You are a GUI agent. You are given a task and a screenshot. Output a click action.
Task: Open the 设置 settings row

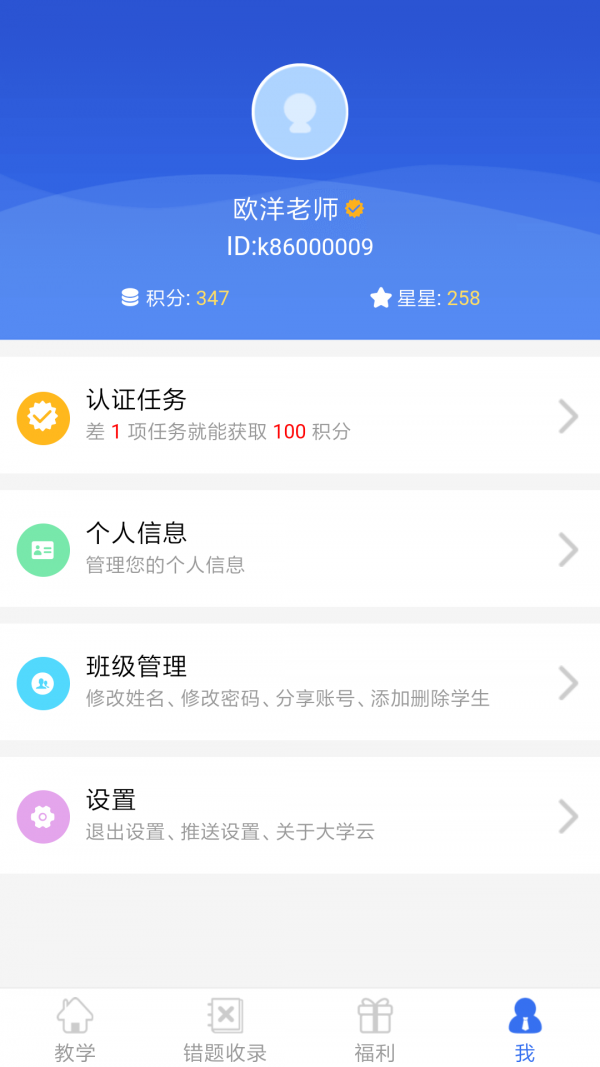(x=300, y=816)
